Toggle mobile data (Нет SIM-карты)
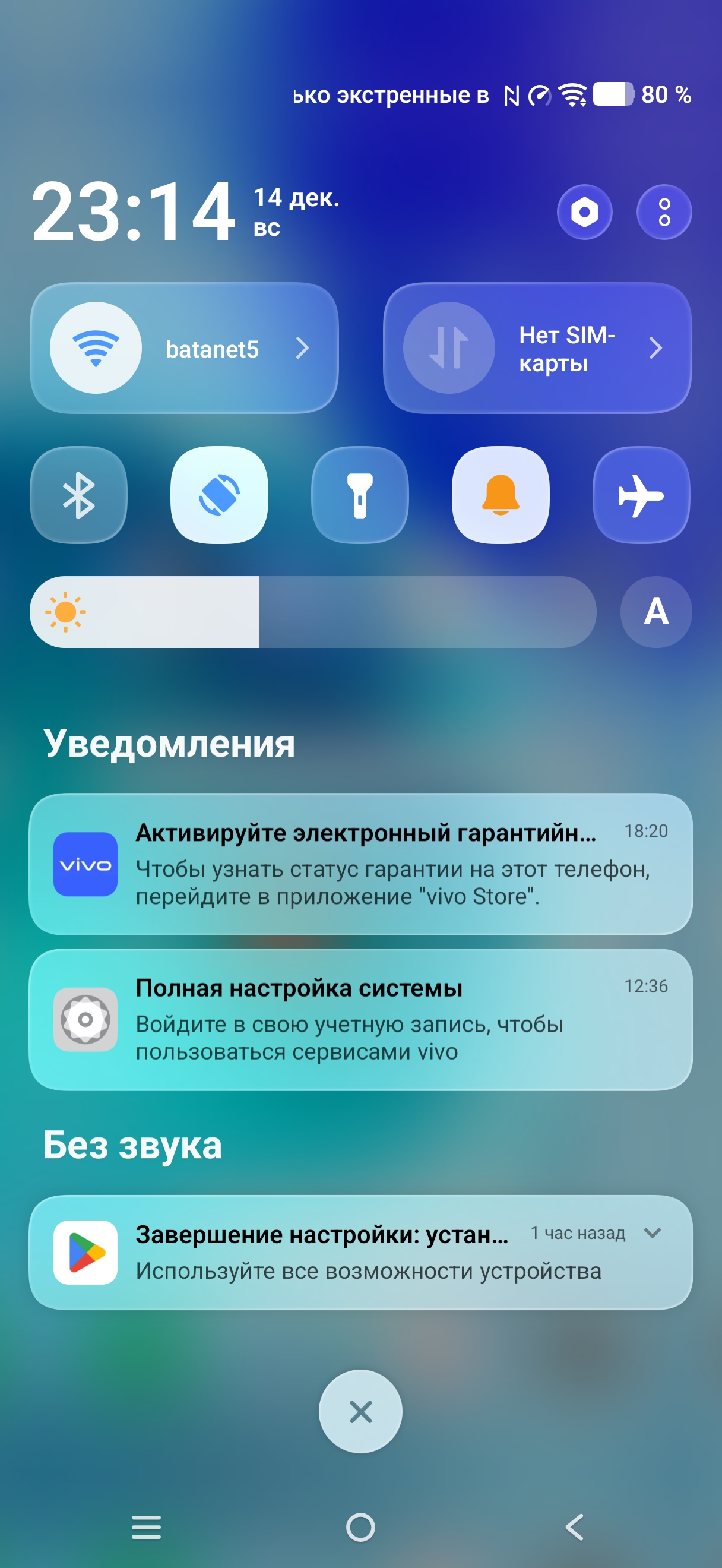 coord(449,347)
